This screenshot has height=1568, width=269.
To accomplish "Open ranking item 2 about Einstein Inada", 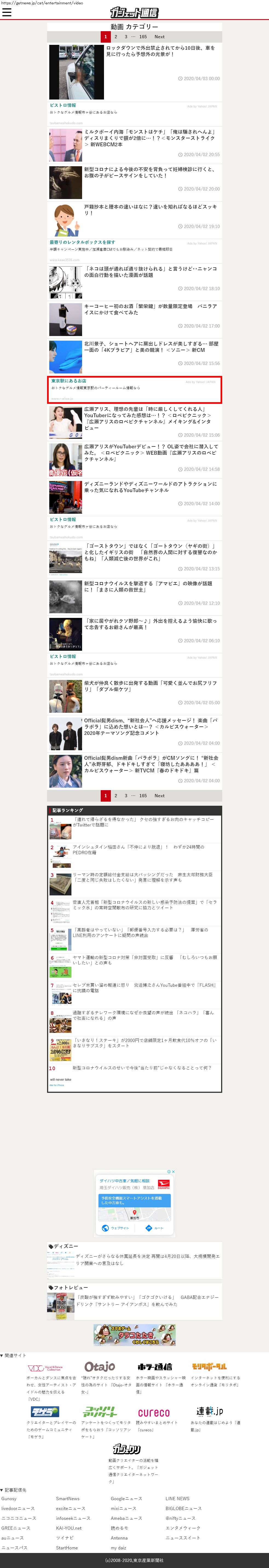I will click(x=138, y=849).
